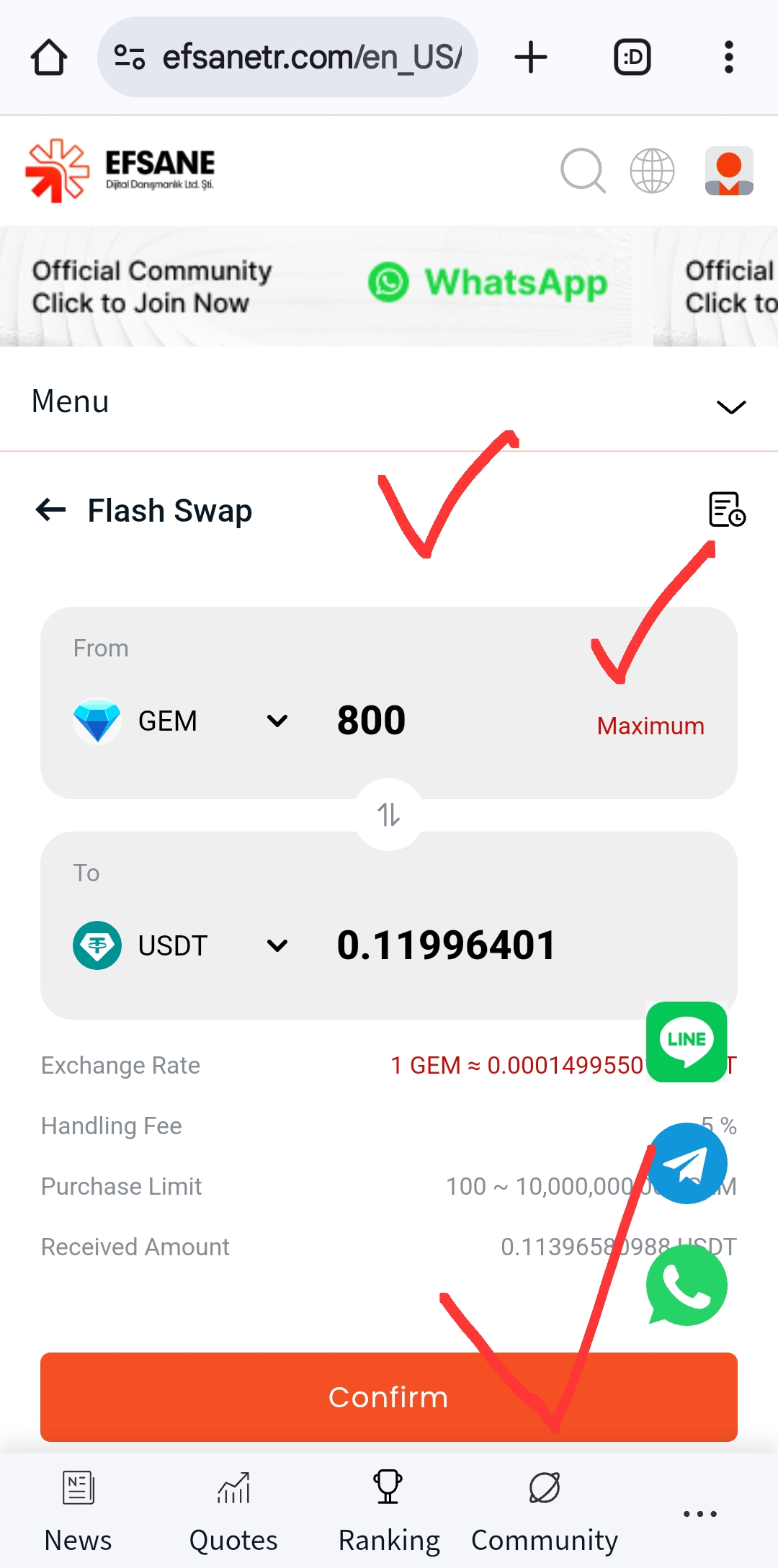Viewport: 778px width, 1568px height.
Task: Click the USDT token icon in To field
Action: (x=99, y=945)
